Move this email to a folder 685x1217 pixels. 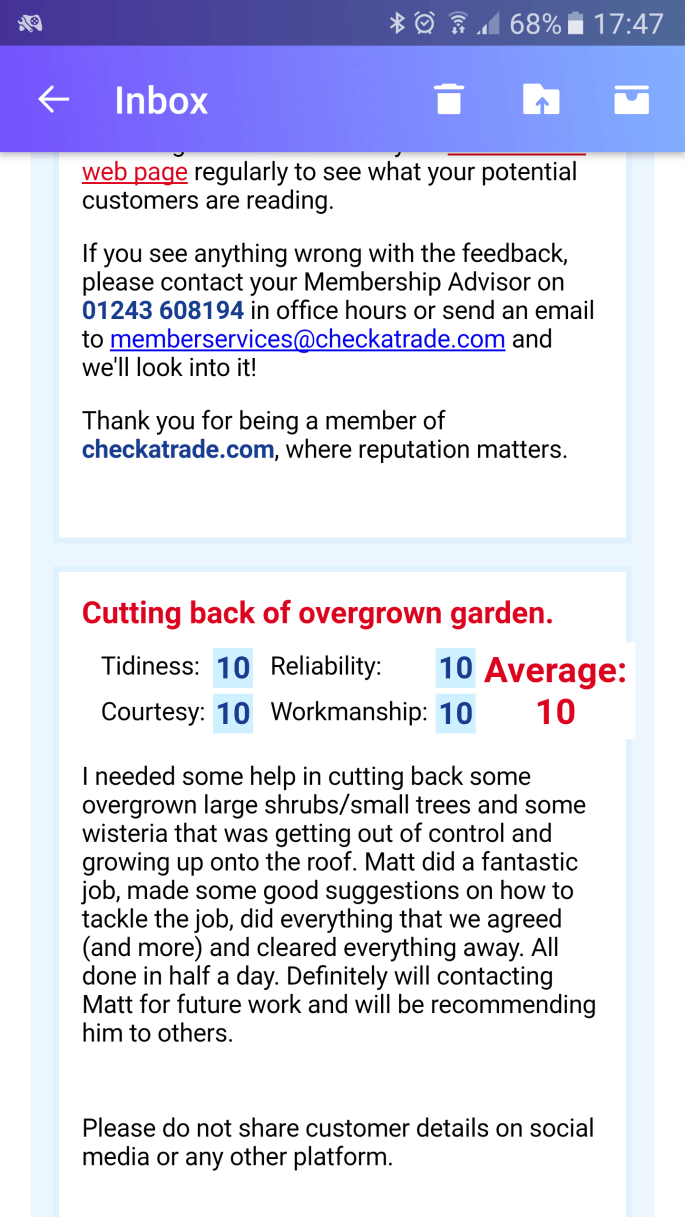[x=541, y=99]
